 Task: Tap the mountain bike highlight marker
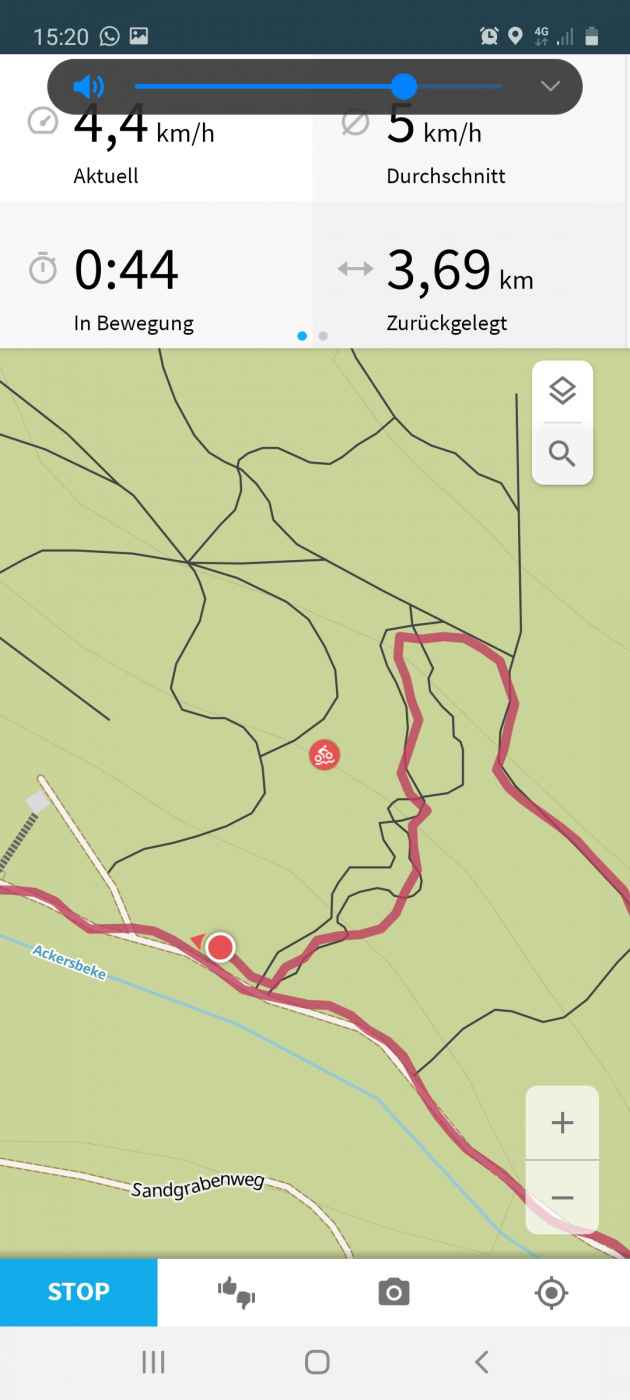323,755
